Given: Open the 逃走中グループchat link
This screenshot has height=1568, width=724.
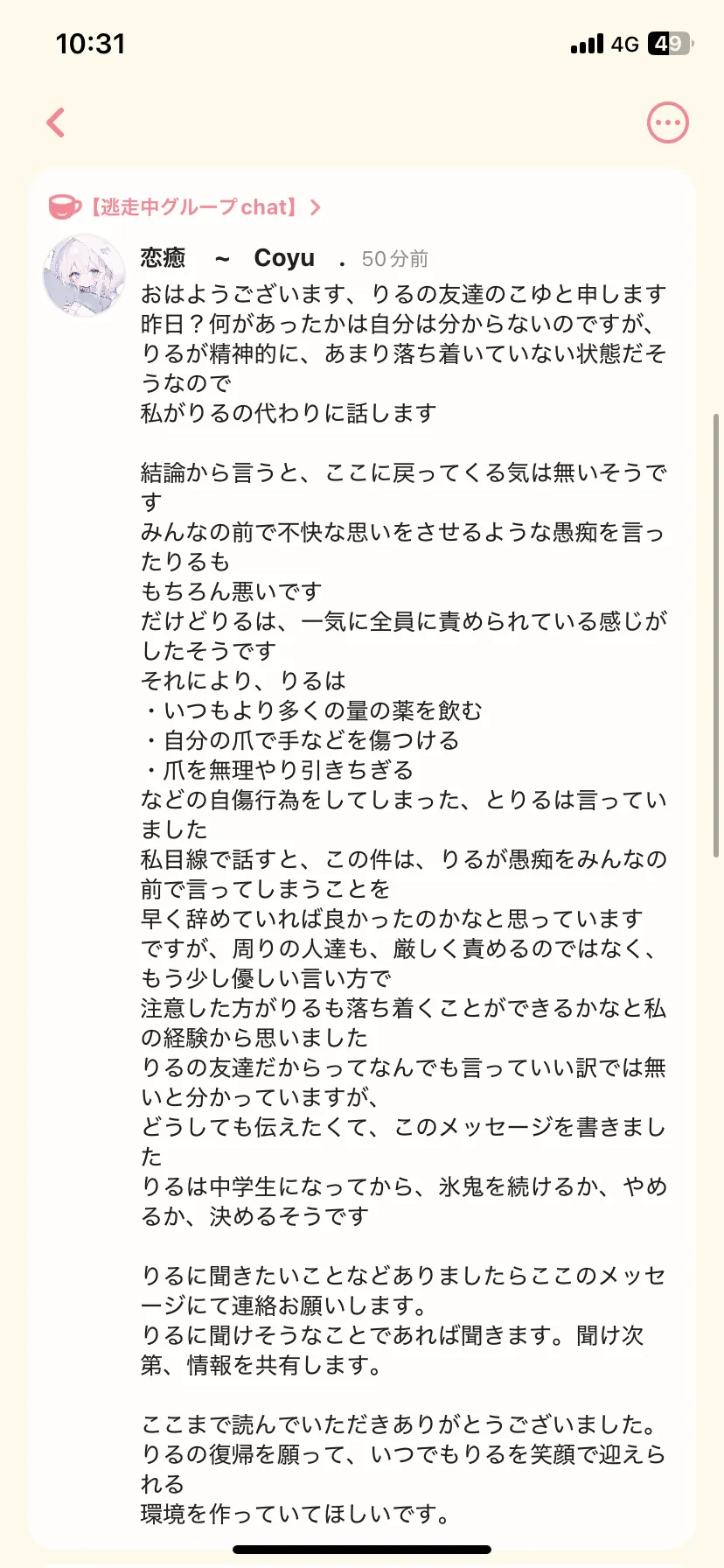Looking at the screenshot, I should pyautogui.click(x=185, y=207).
